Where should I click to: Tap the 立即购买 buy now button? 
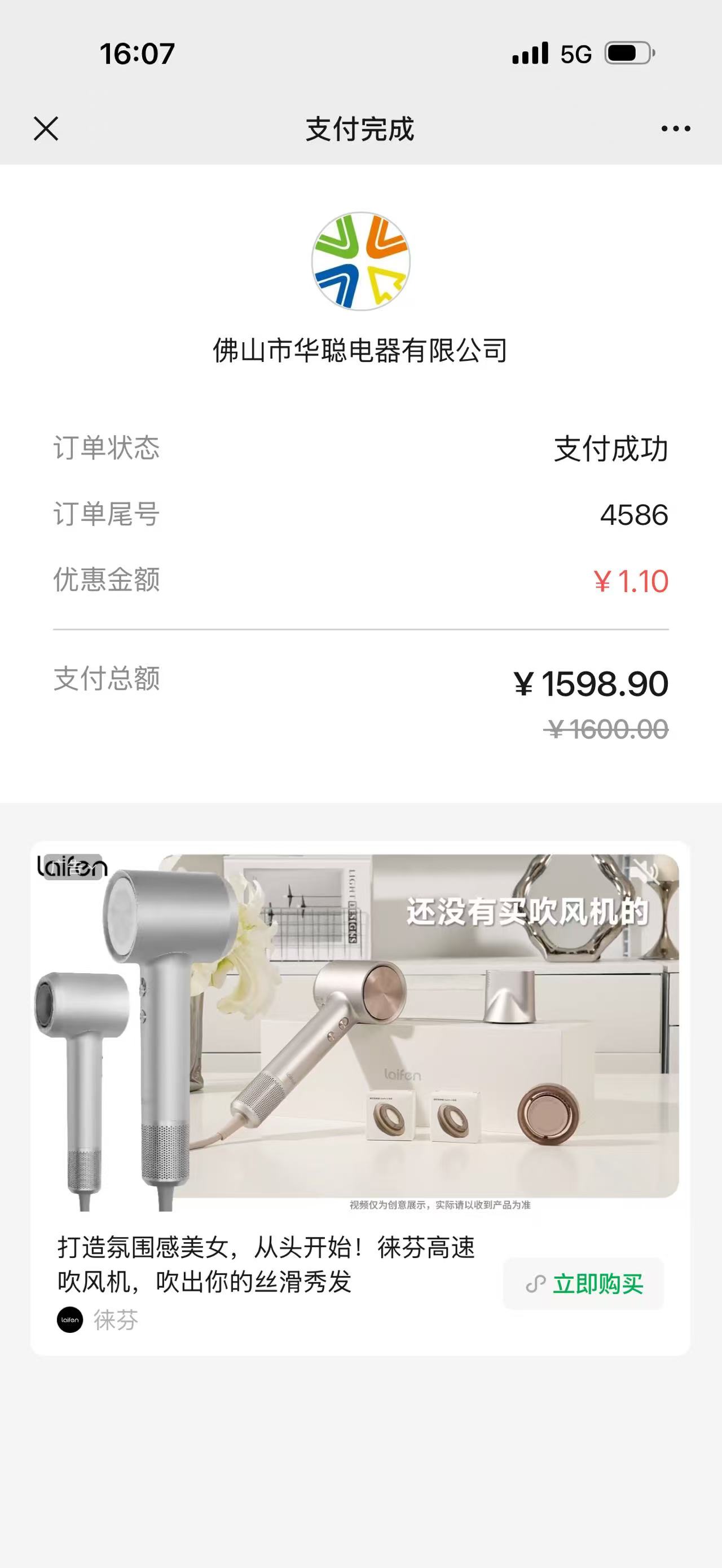[x=583, y=1284]
